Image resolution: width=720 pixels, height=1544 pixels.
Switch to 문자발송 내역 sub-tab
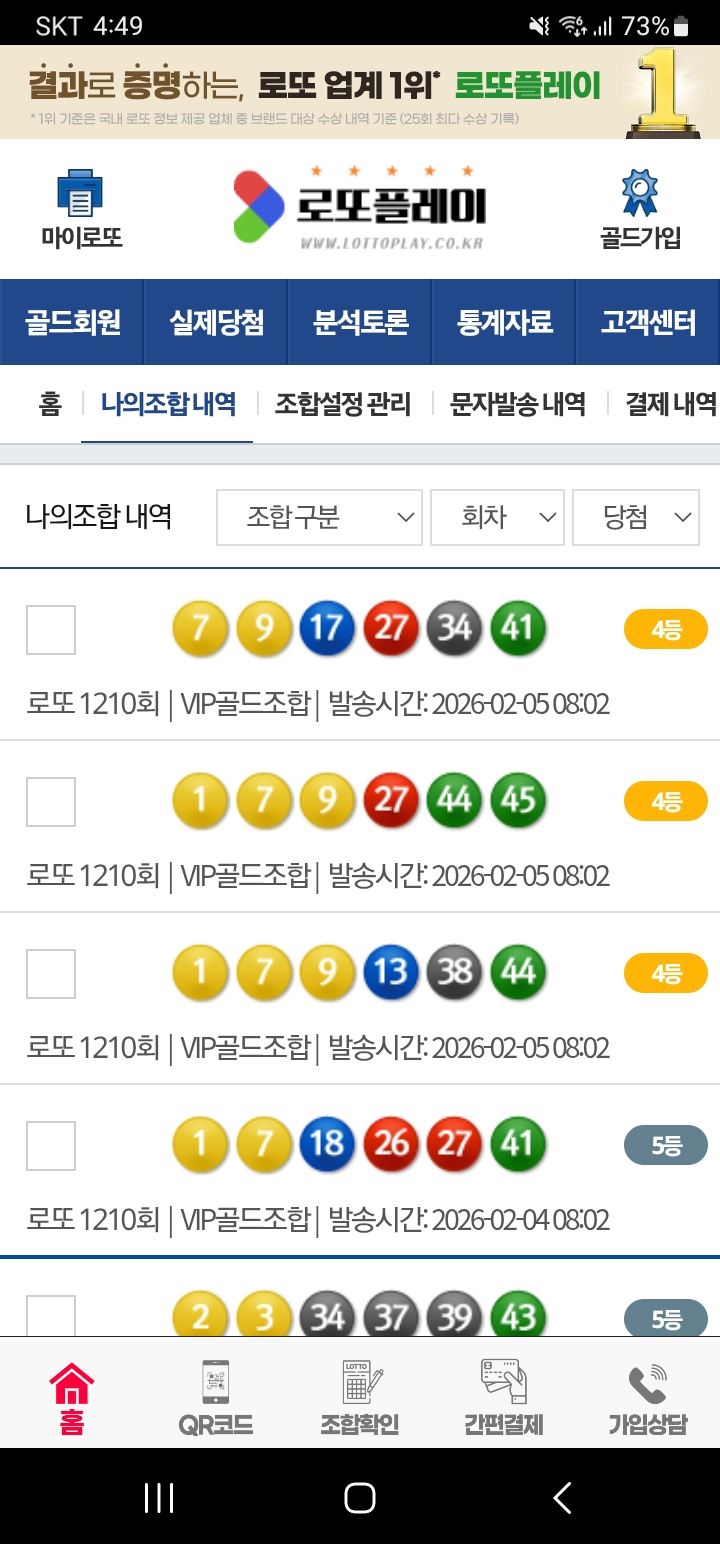(517, 404)
